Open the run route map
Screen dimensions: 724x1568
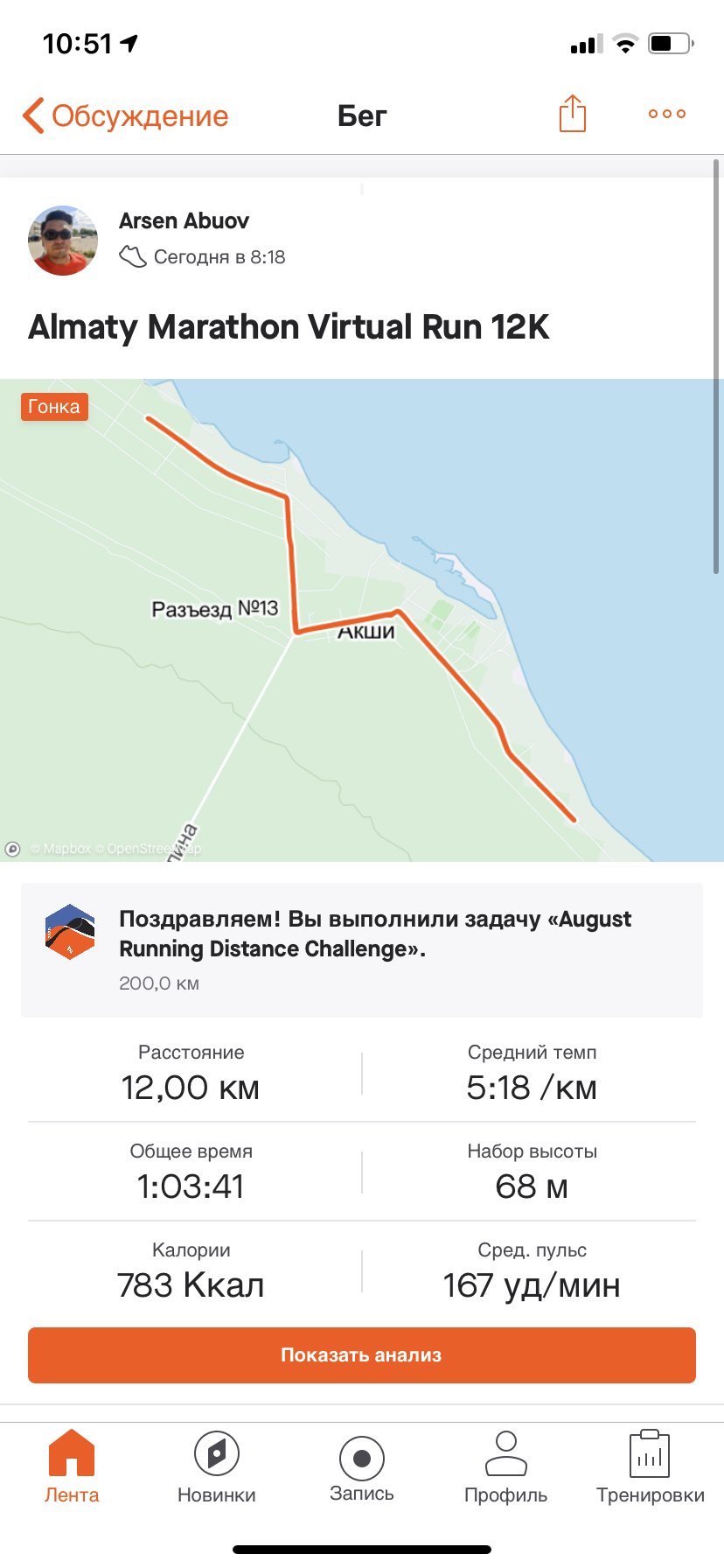click(362, 619)
